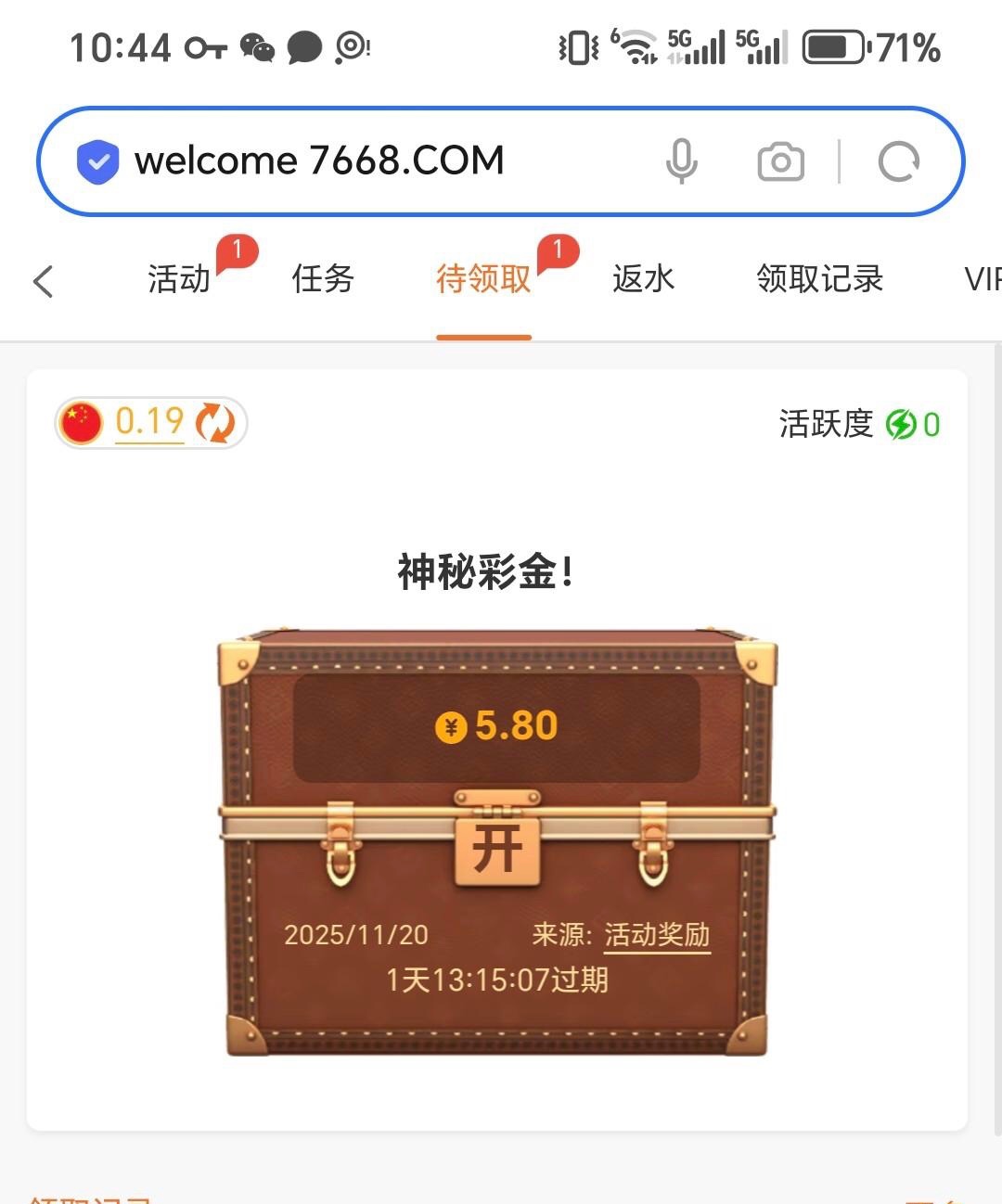Refresh the 0.19 balance
1002x1204 pixels.
(x=215, y=423)
